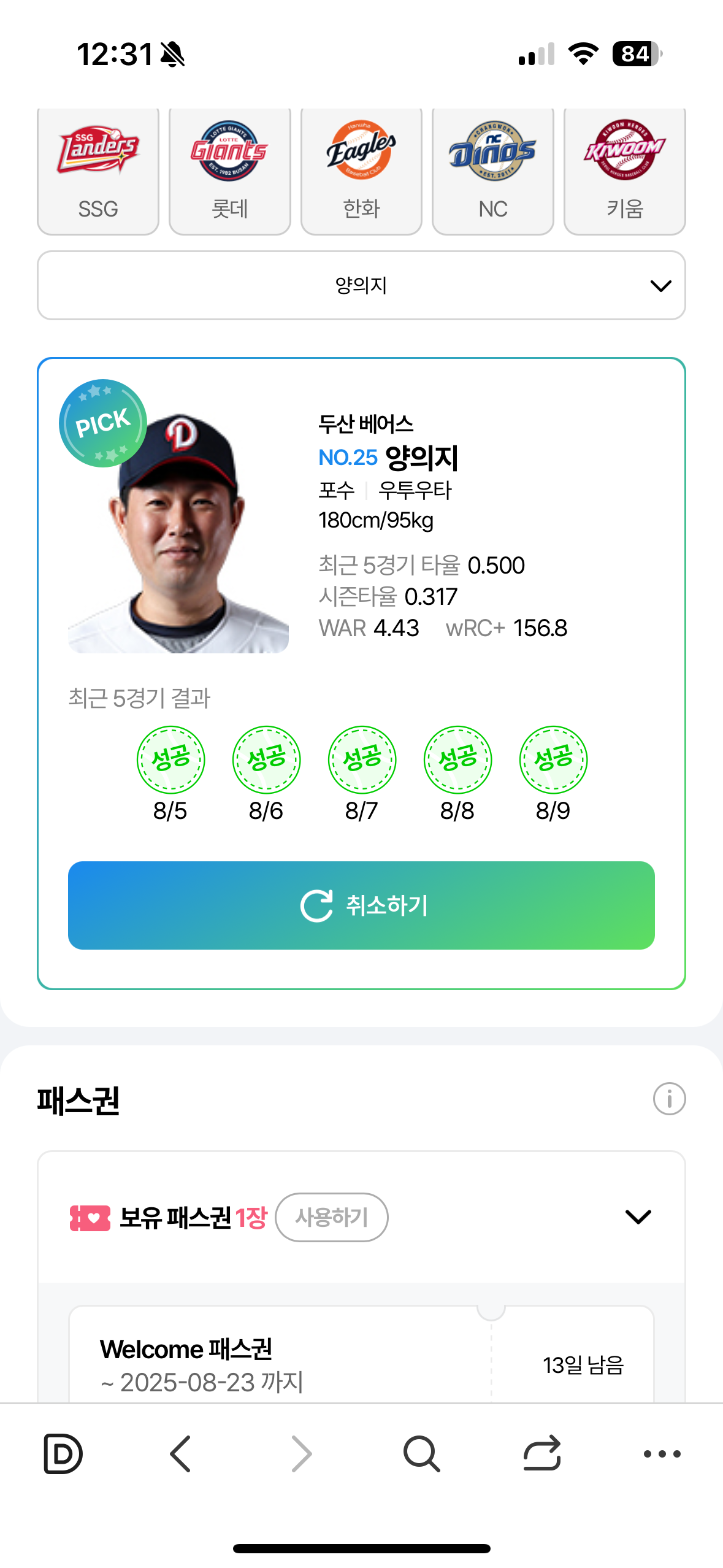Choose the 롯데 Giants team
Screen dimensions: 723x1568
(230, 171)
